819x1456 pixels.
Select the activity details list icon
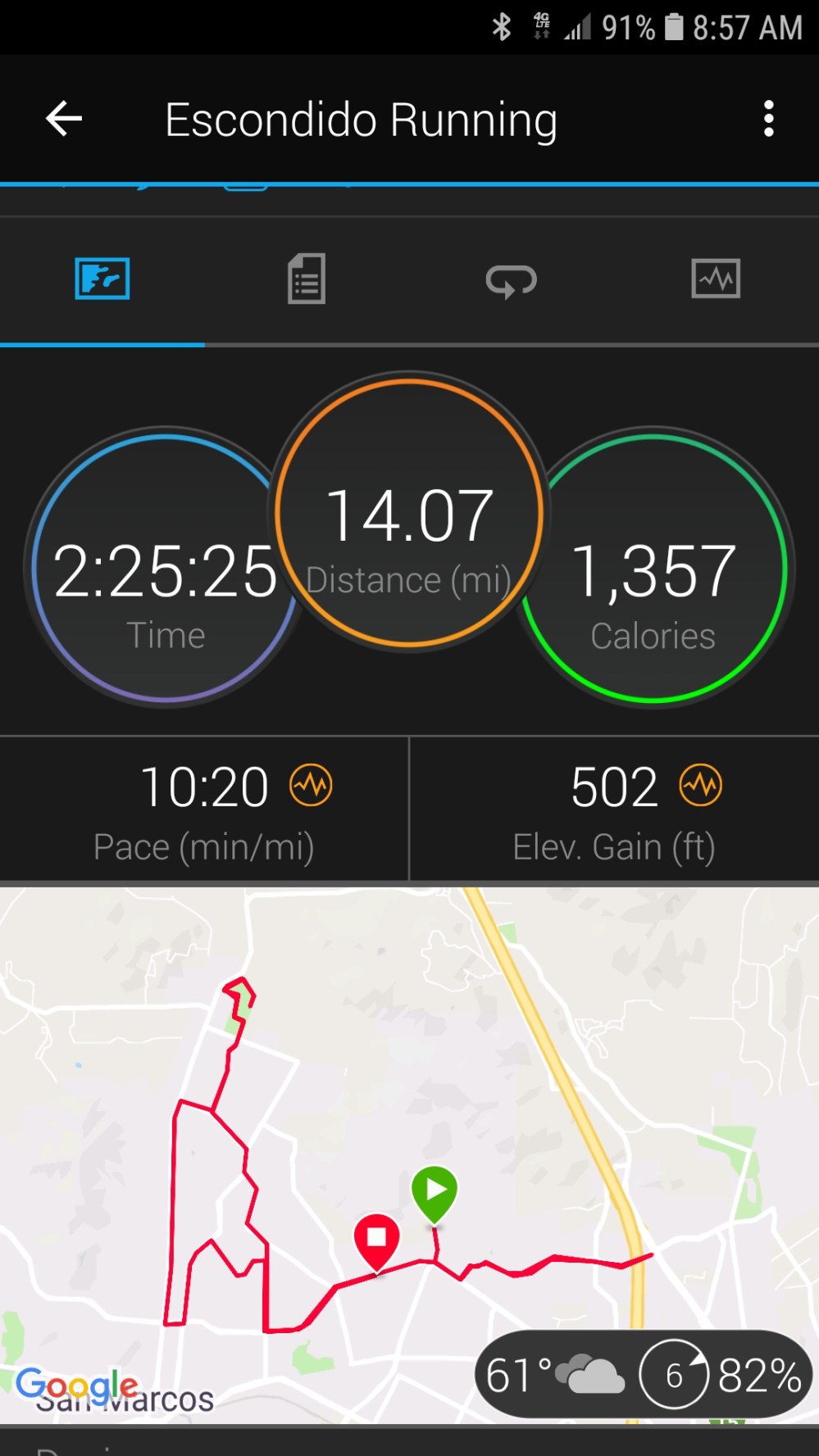[x=307, y=279]
